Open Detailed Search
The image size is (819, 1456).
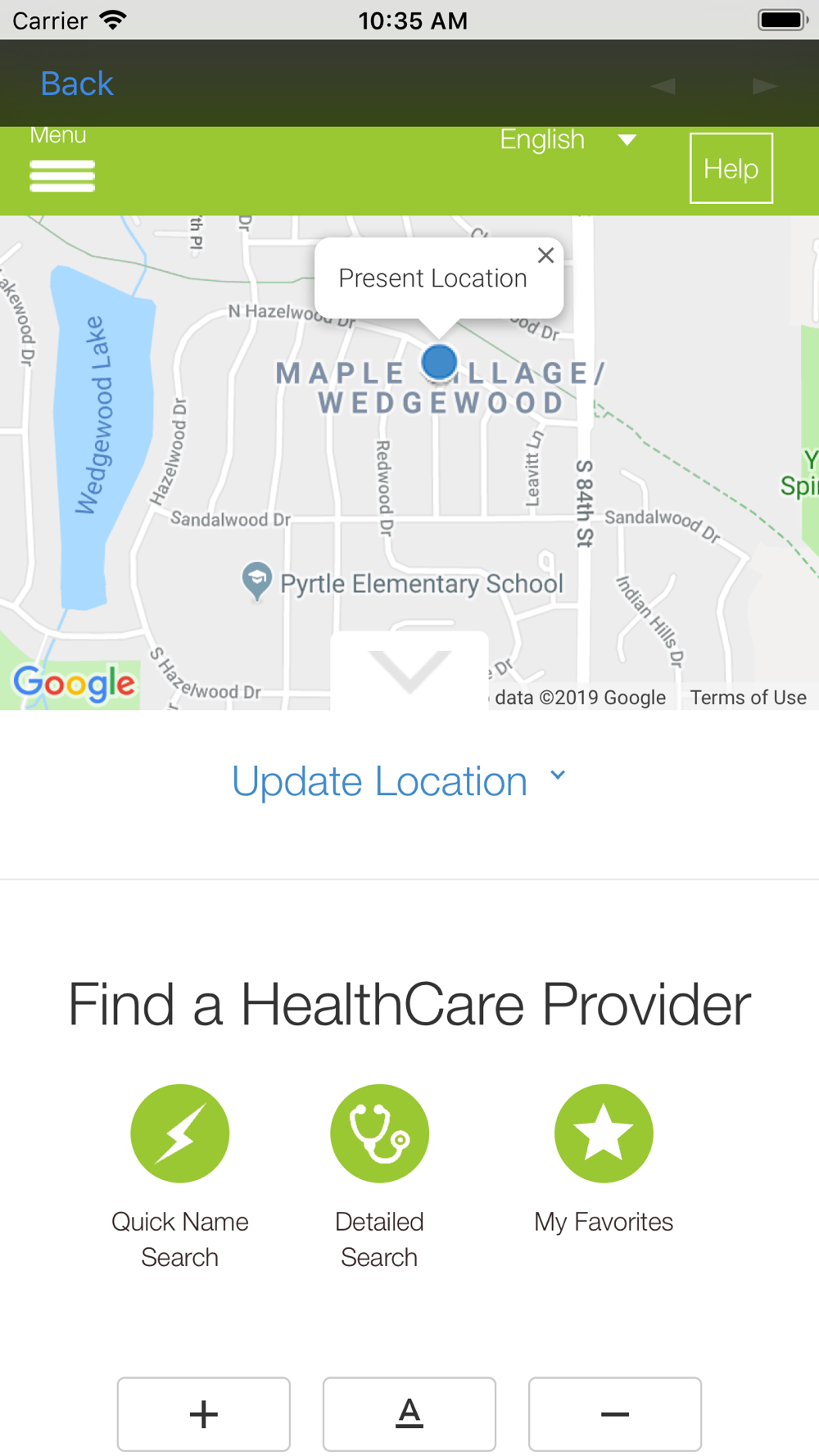(x=379, y=1177)
